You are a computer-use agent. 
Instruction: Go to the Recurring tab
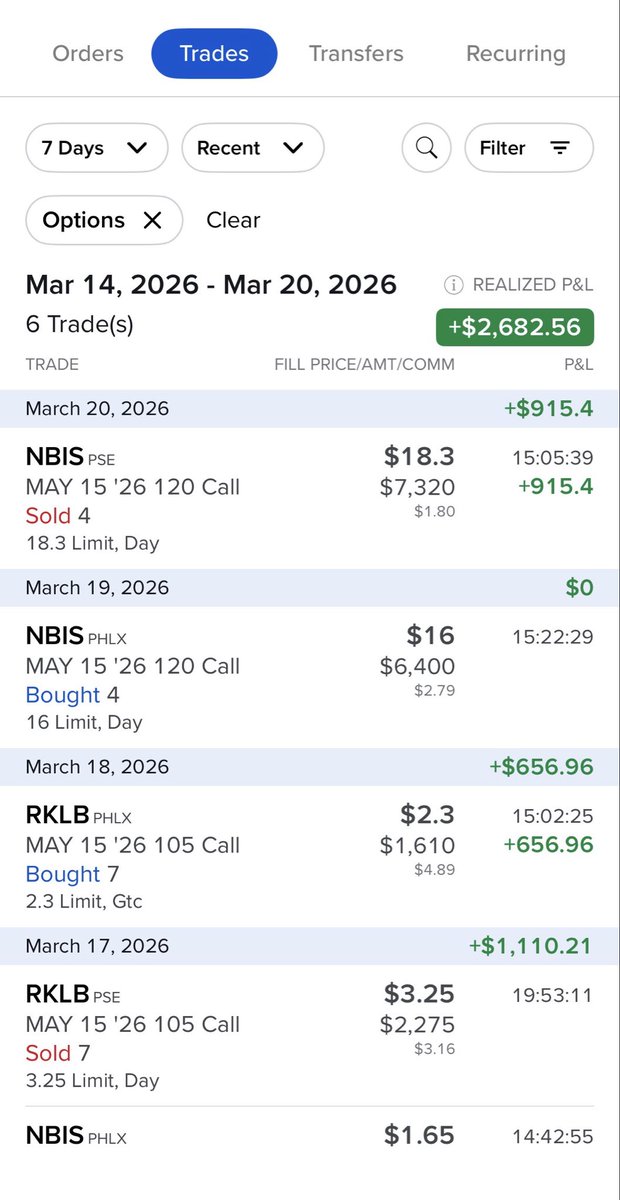click(x=515, y=54)
